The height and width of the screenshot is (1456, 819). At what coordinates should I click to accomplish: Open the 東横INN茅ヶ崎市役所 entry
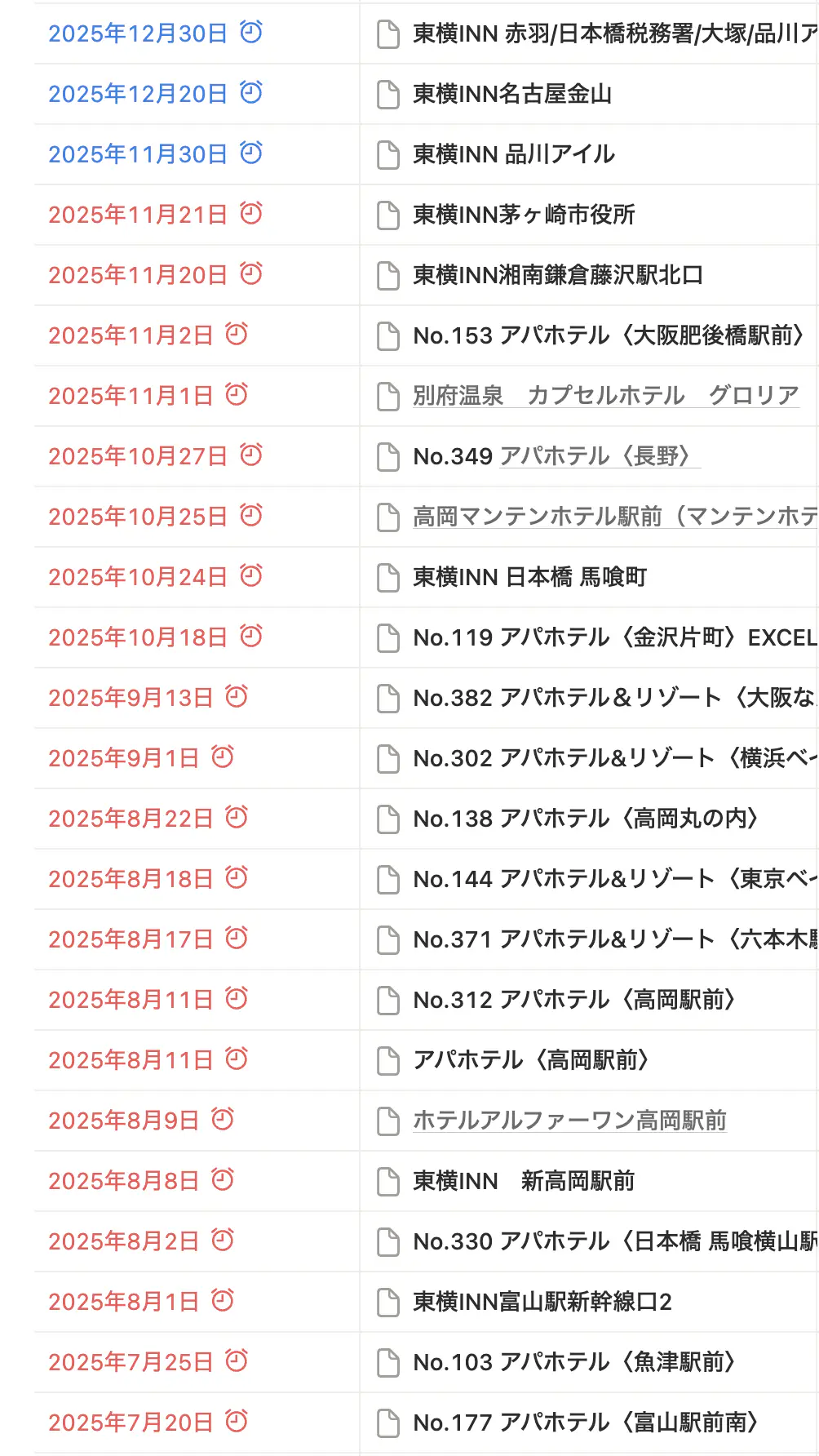[x=523, y=215]
